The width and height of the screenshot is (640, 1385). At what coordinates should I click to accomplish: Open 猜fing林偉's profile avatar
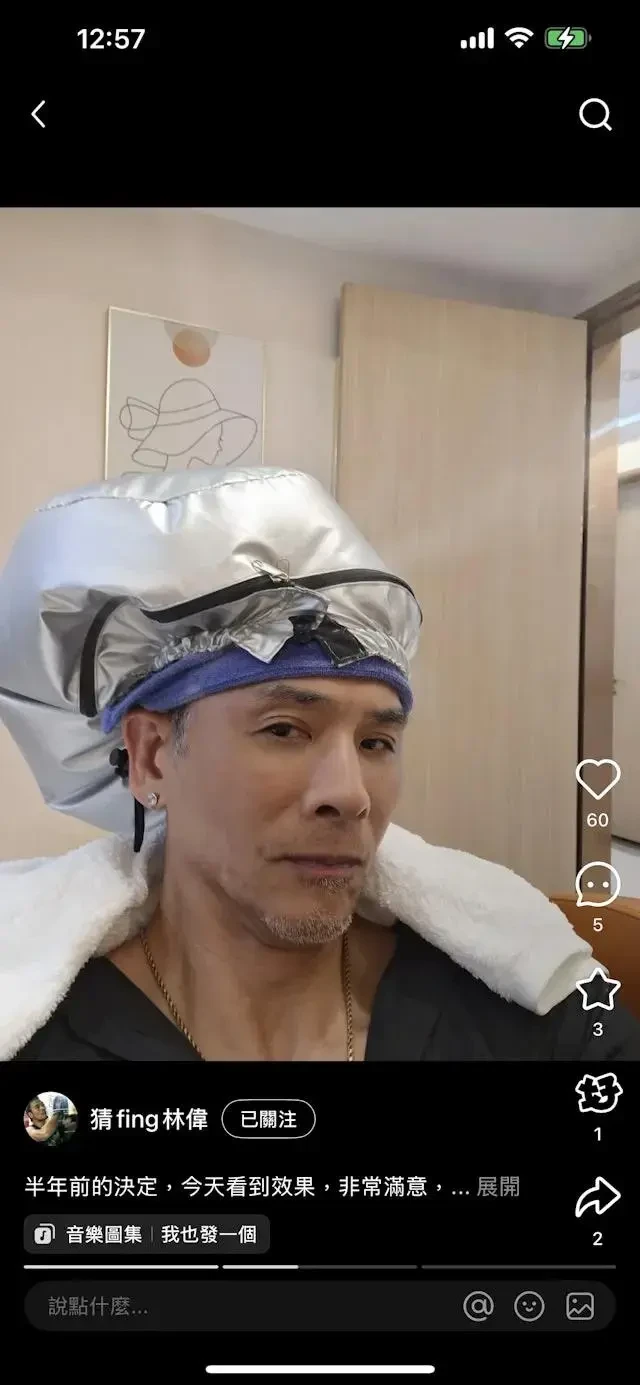pos(50,1119)
